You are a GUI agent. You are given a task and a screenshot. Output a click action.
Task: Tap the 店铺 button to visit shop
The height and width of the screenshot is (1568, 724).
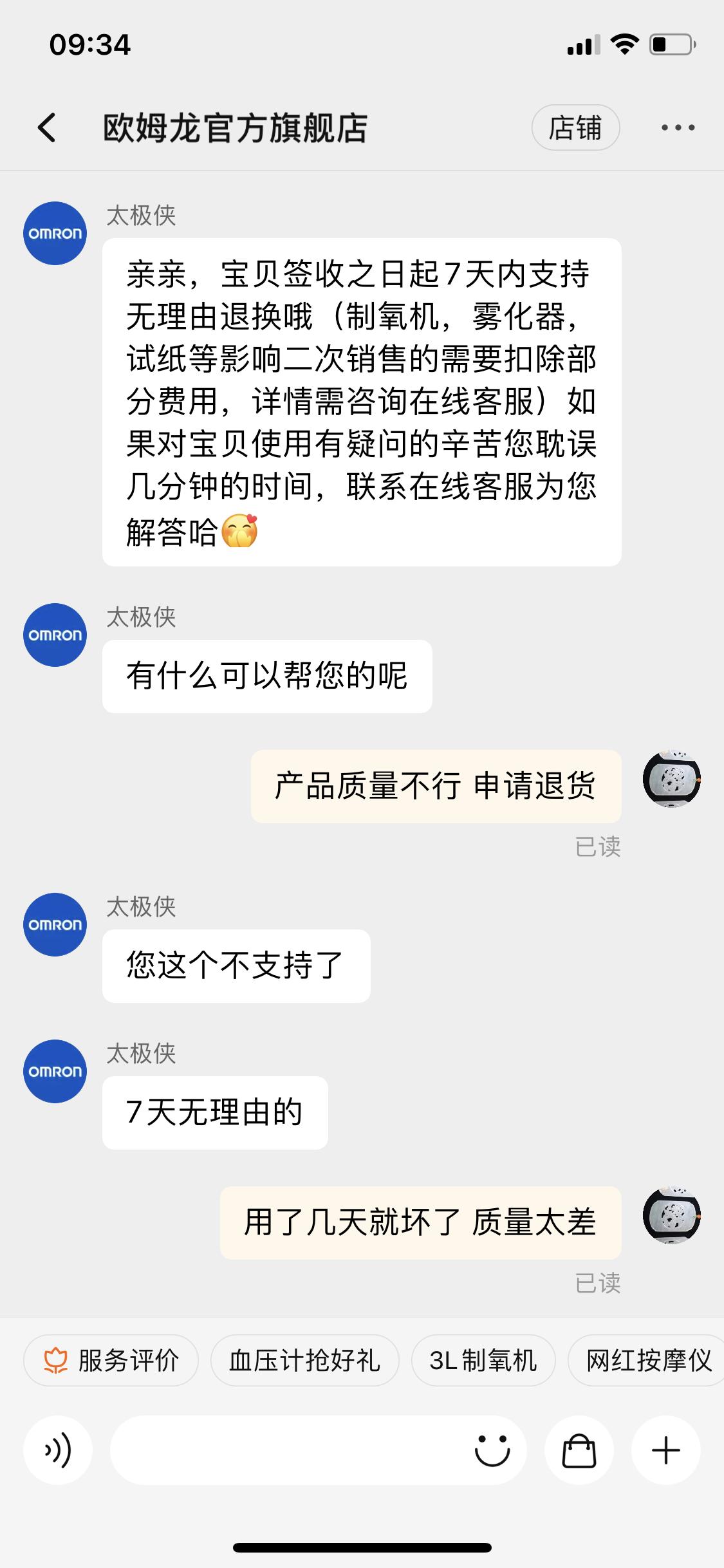(x=577, y=128)
